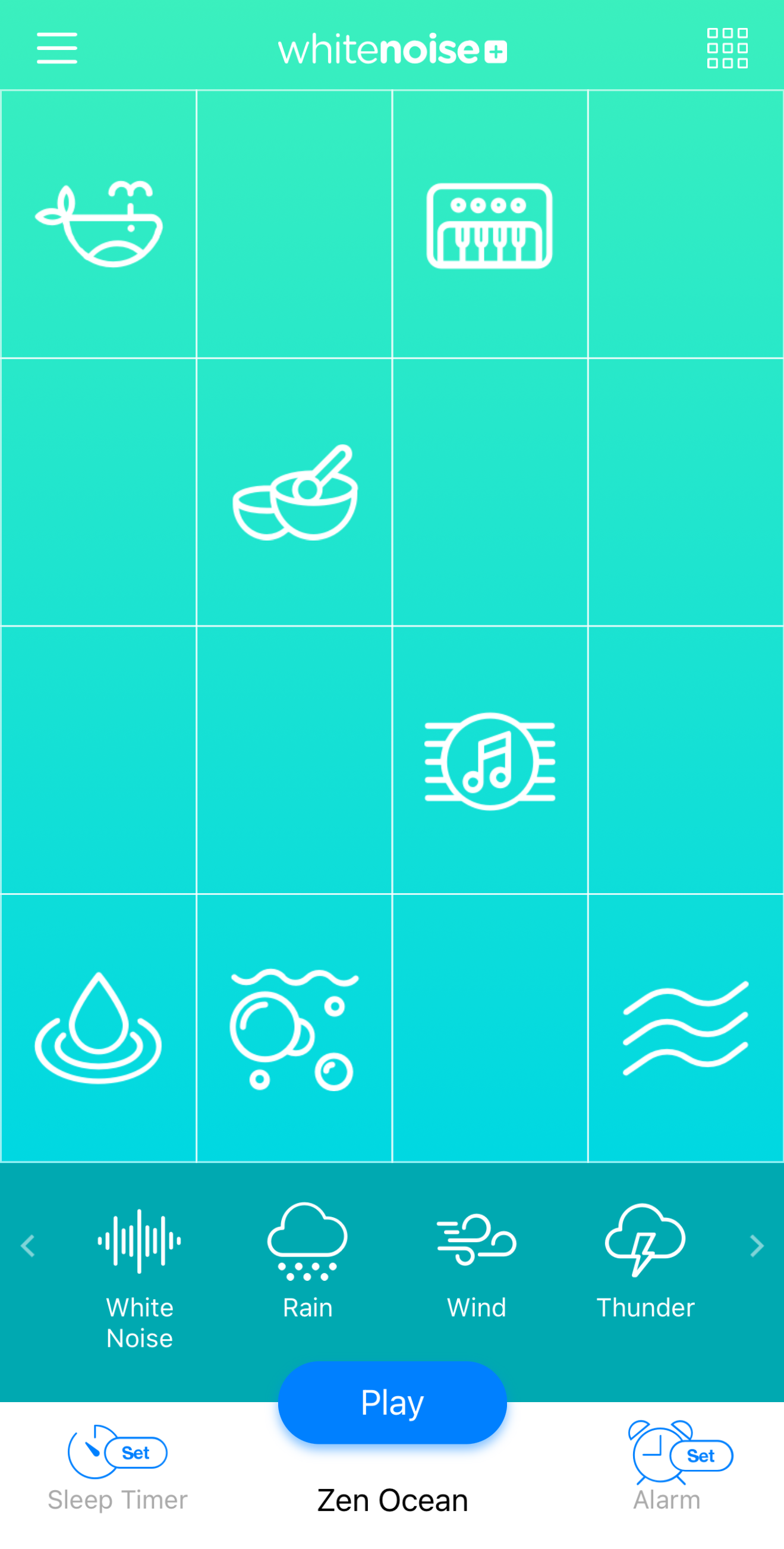This screenshot has width=784, height=1549.
Task: Select the underwater bubbles sound tile
Action: pyautogui.click(x=295, y=1028)
